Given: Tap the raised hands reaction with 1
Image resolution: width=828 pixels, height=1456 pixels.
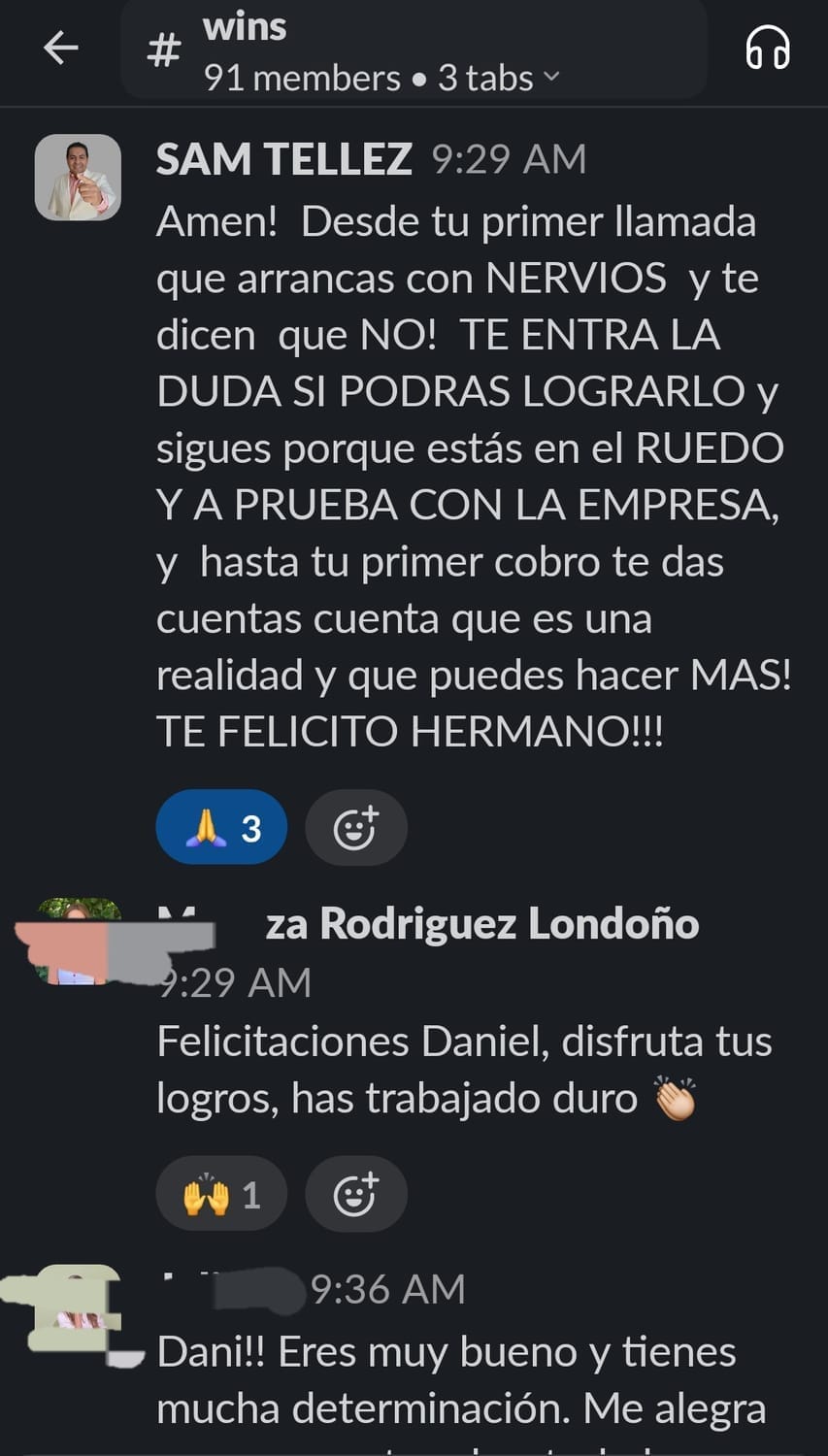Looking at the screenshot, I should [221, 1194].
